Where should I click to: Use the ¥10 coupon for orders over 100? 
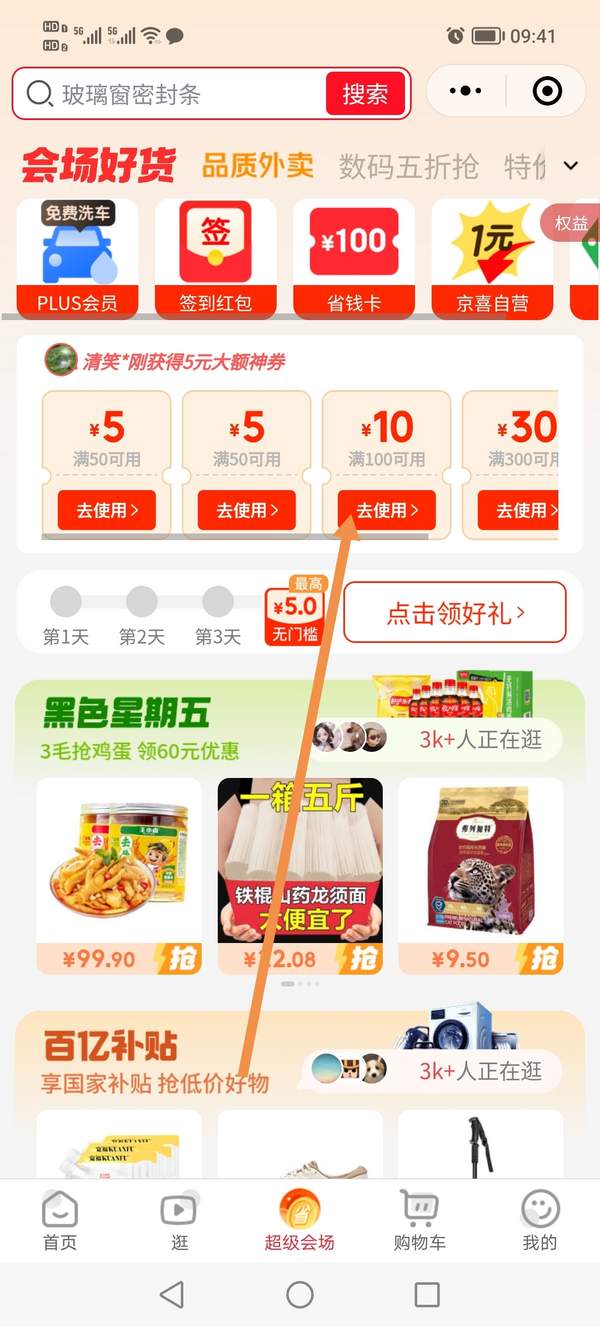[387, 510]
